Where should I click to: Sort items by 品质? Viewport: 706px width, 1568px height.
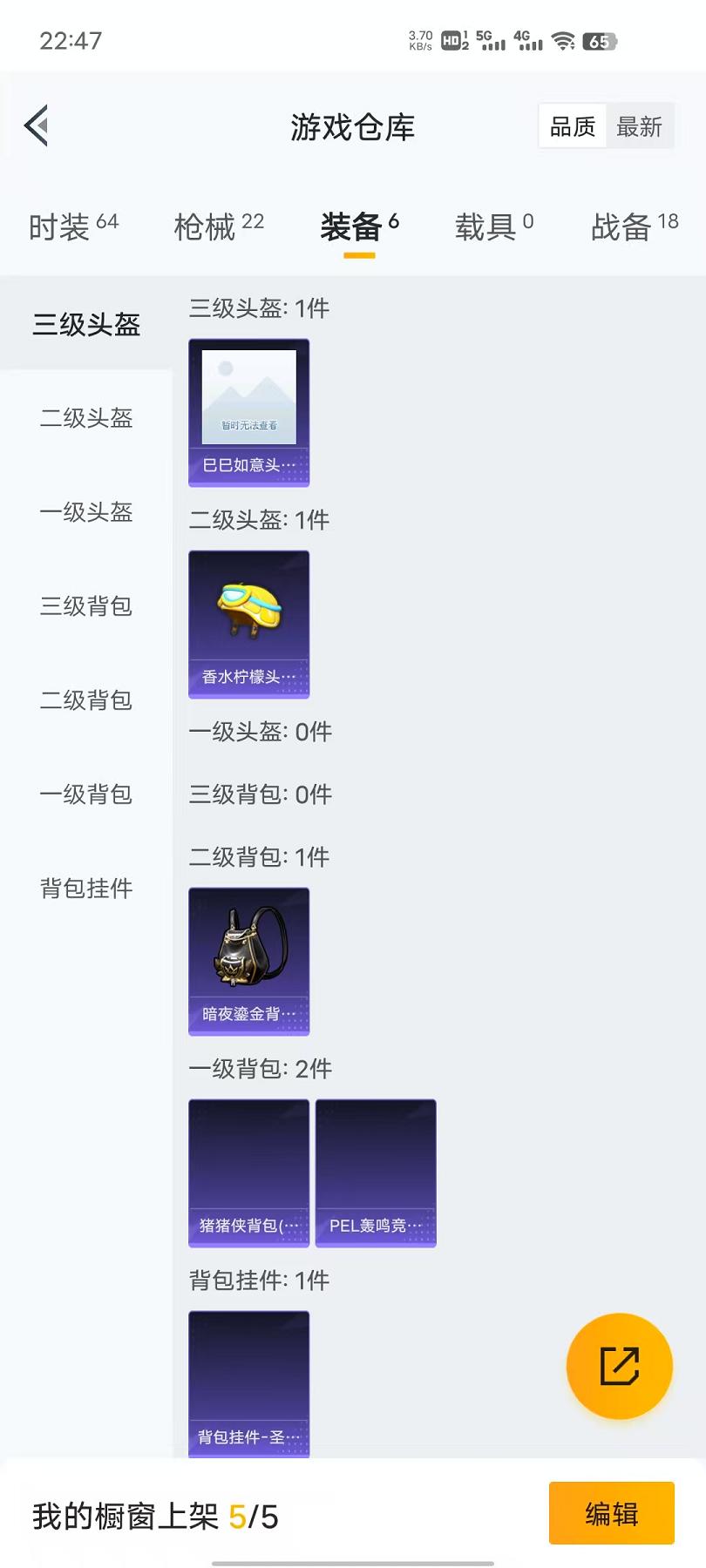tap(572, 127)
